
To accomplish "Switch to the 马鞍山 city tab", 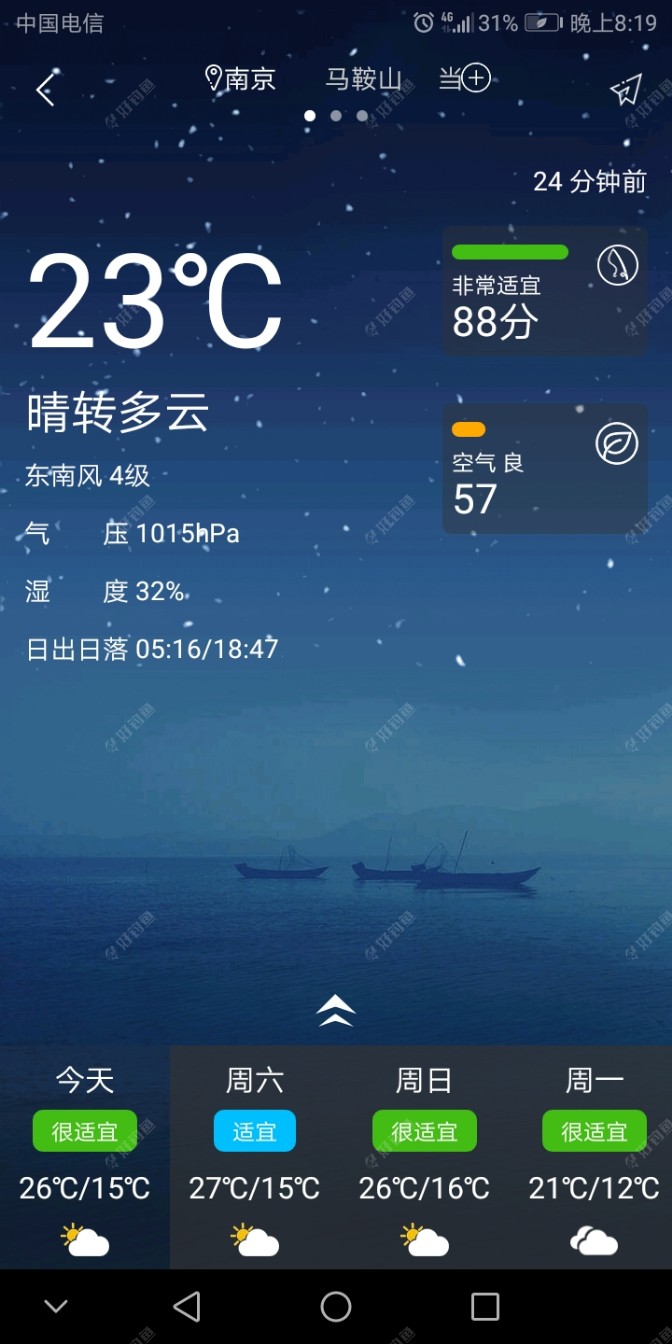I will [x=363, y=80].
